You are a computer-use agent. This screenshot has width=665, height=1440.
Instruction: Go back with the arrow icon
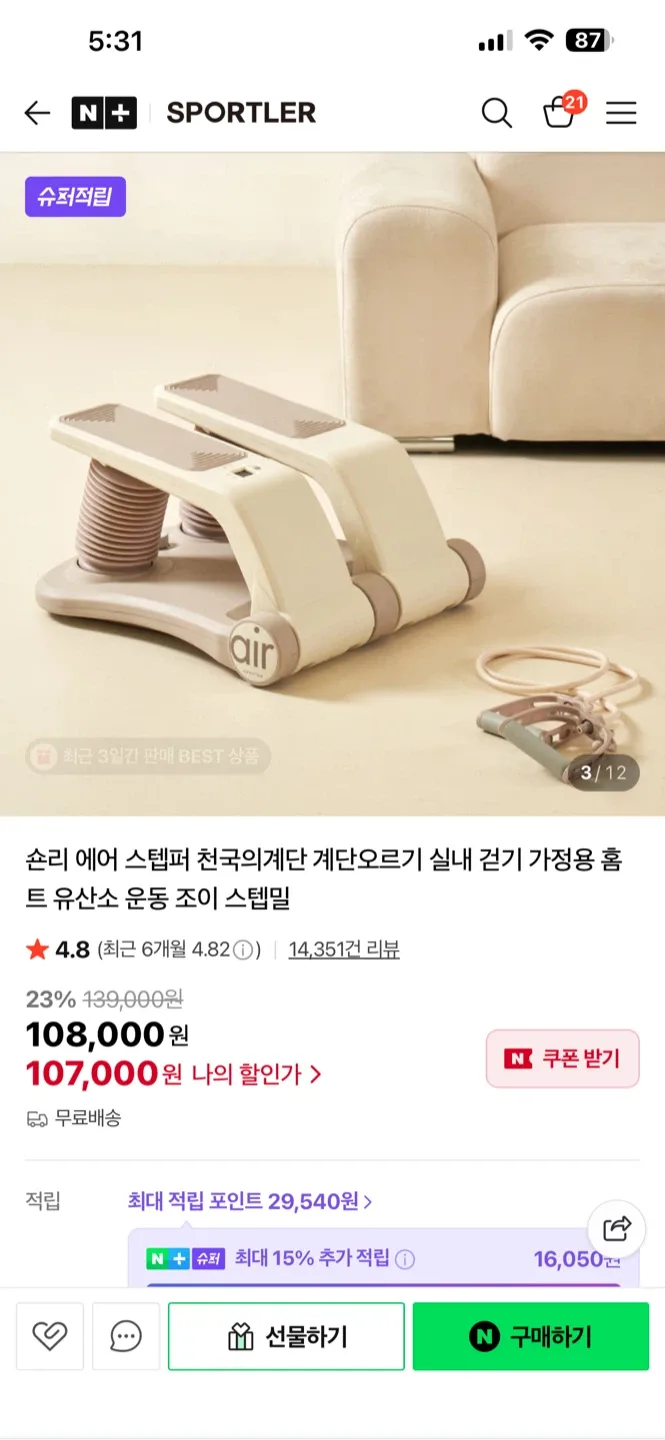37,113
